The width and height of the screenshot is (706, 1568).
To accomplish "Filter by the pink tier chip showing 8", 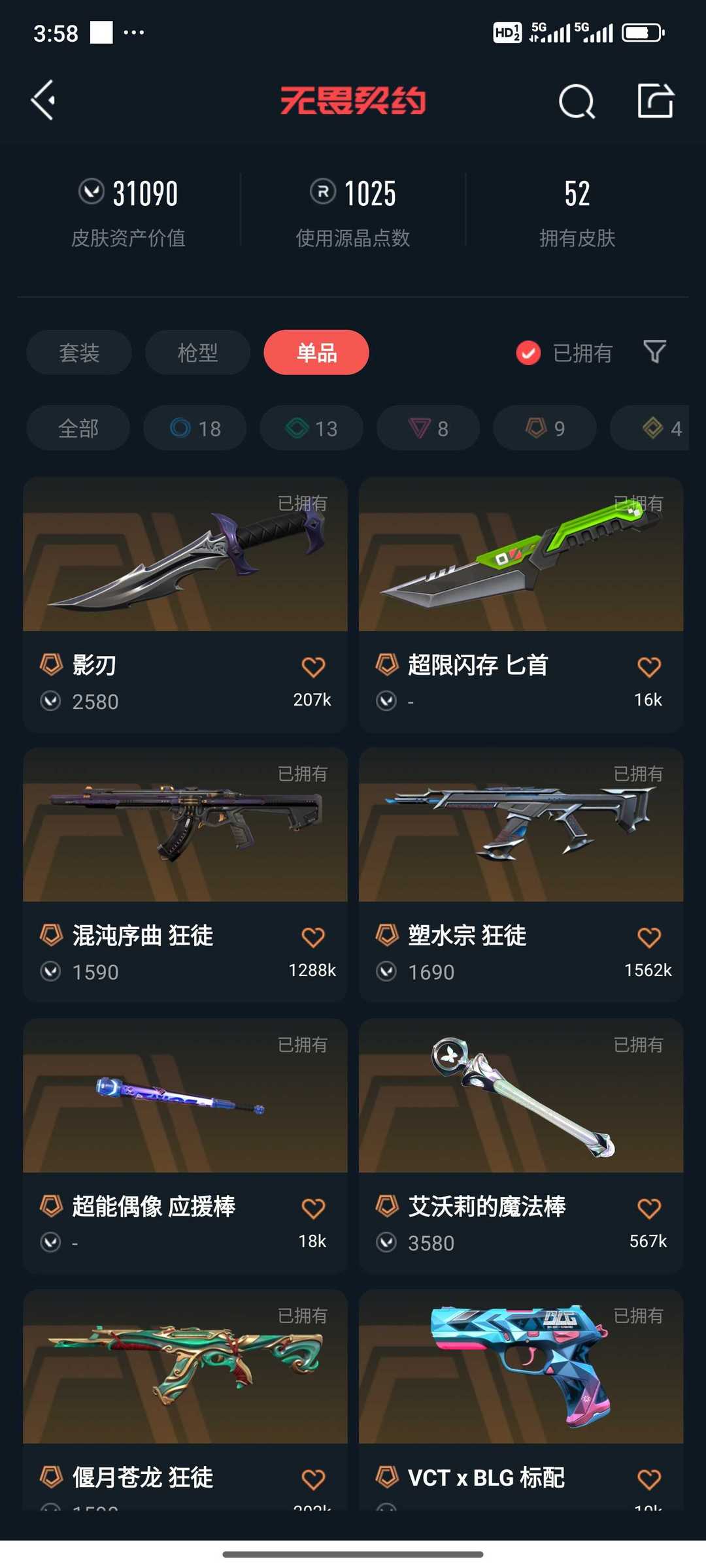I will (428, 428).
